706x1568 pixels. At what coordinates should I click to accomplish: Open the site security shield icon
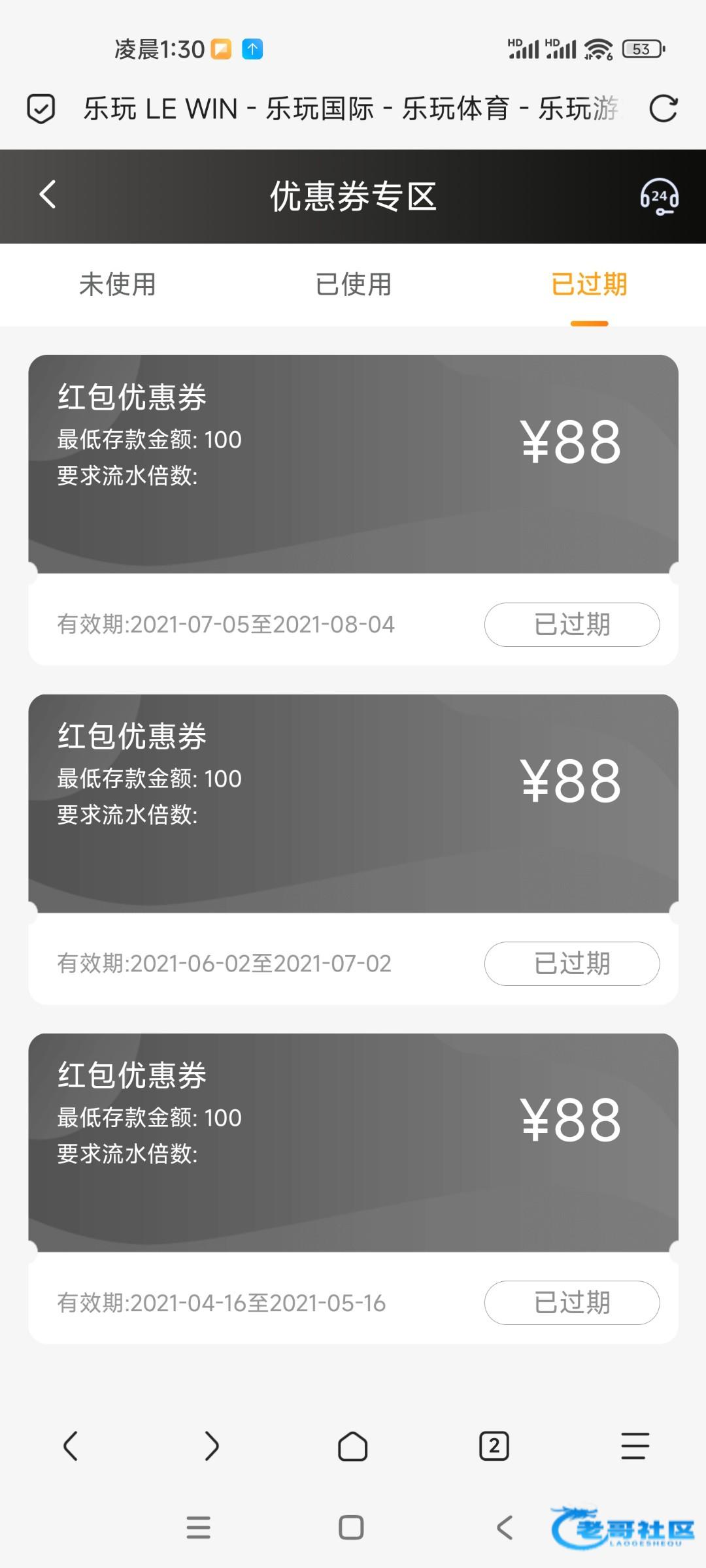click(x=41, y=108)
